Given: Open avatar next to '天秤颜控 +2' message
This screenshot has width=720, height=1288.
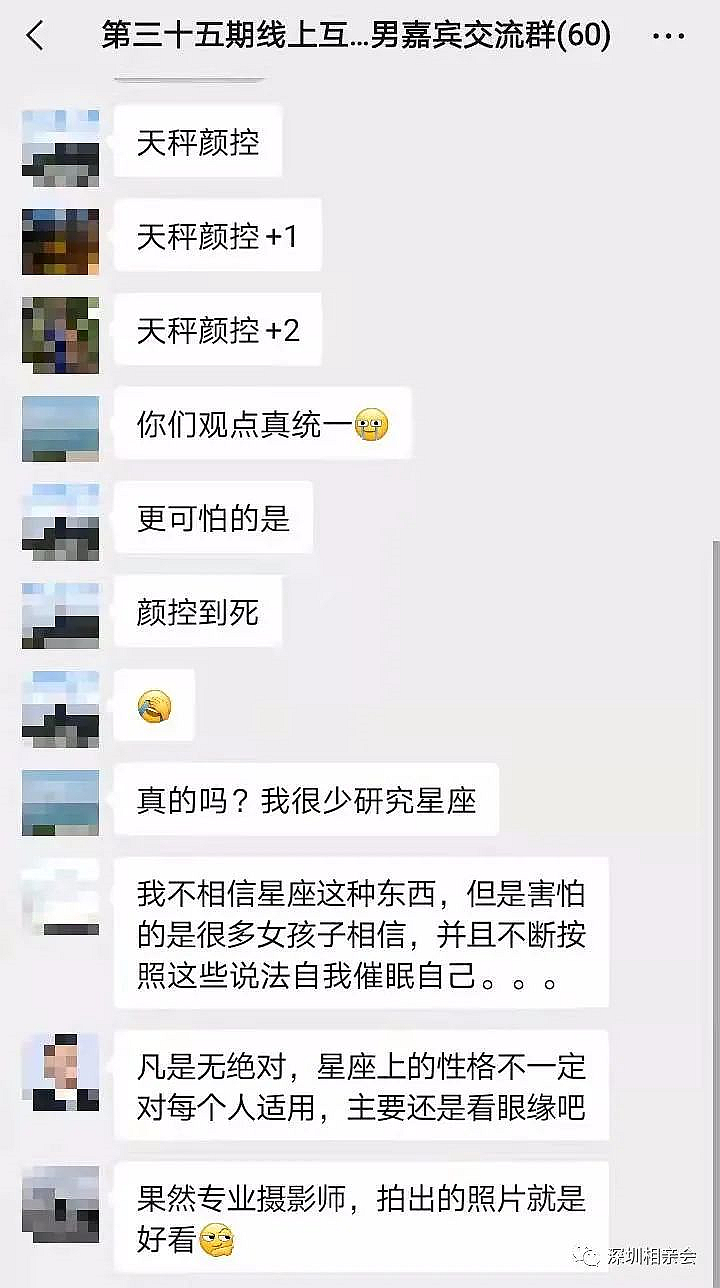Looking at the screenshot, I should tap(61, 335).
